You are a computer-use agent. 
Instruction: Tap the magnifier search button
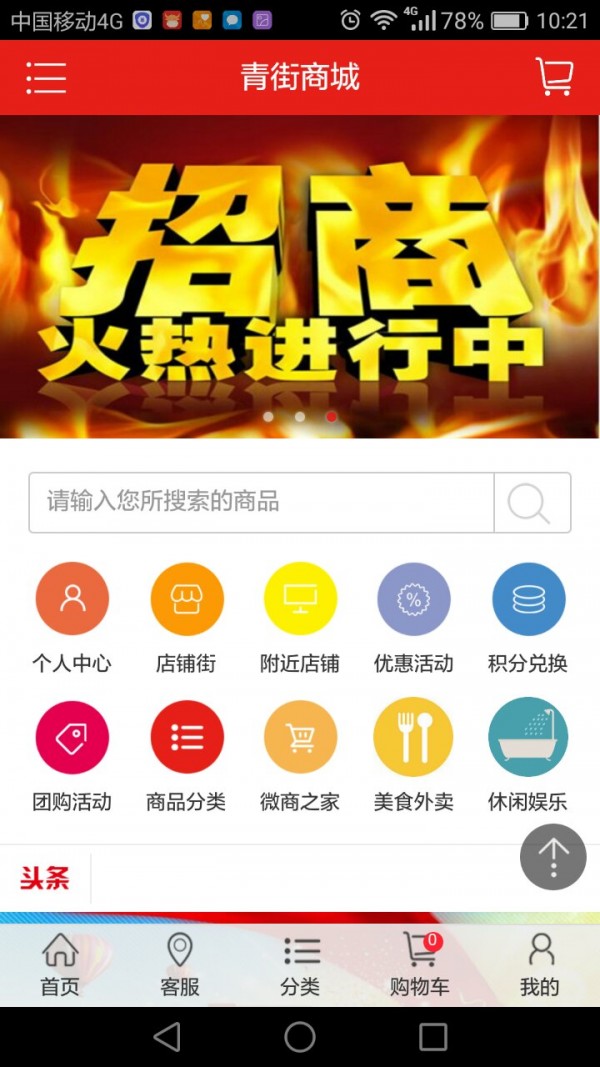(531, 502)
